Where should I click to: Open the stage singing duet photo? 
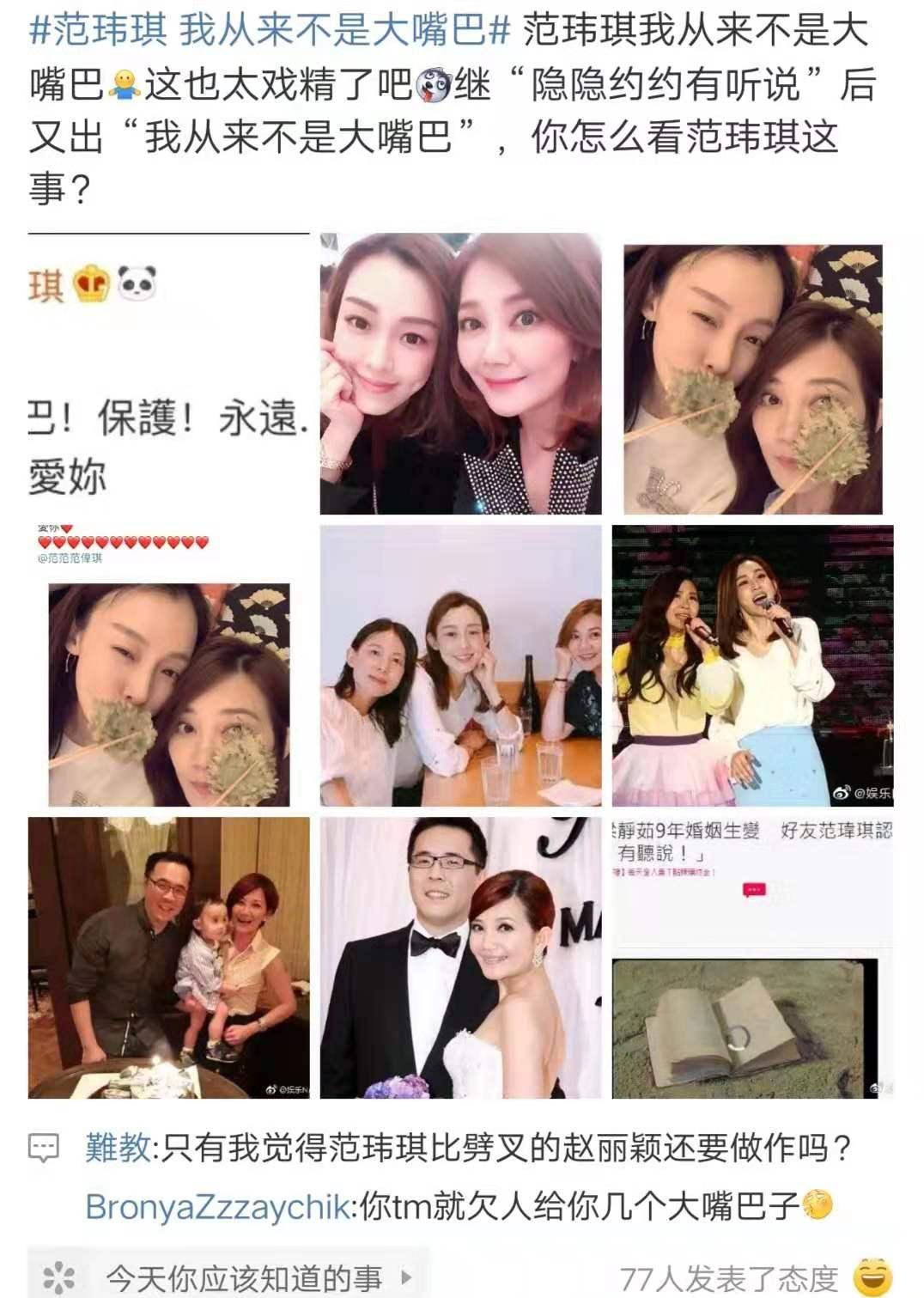coord(752,666)
